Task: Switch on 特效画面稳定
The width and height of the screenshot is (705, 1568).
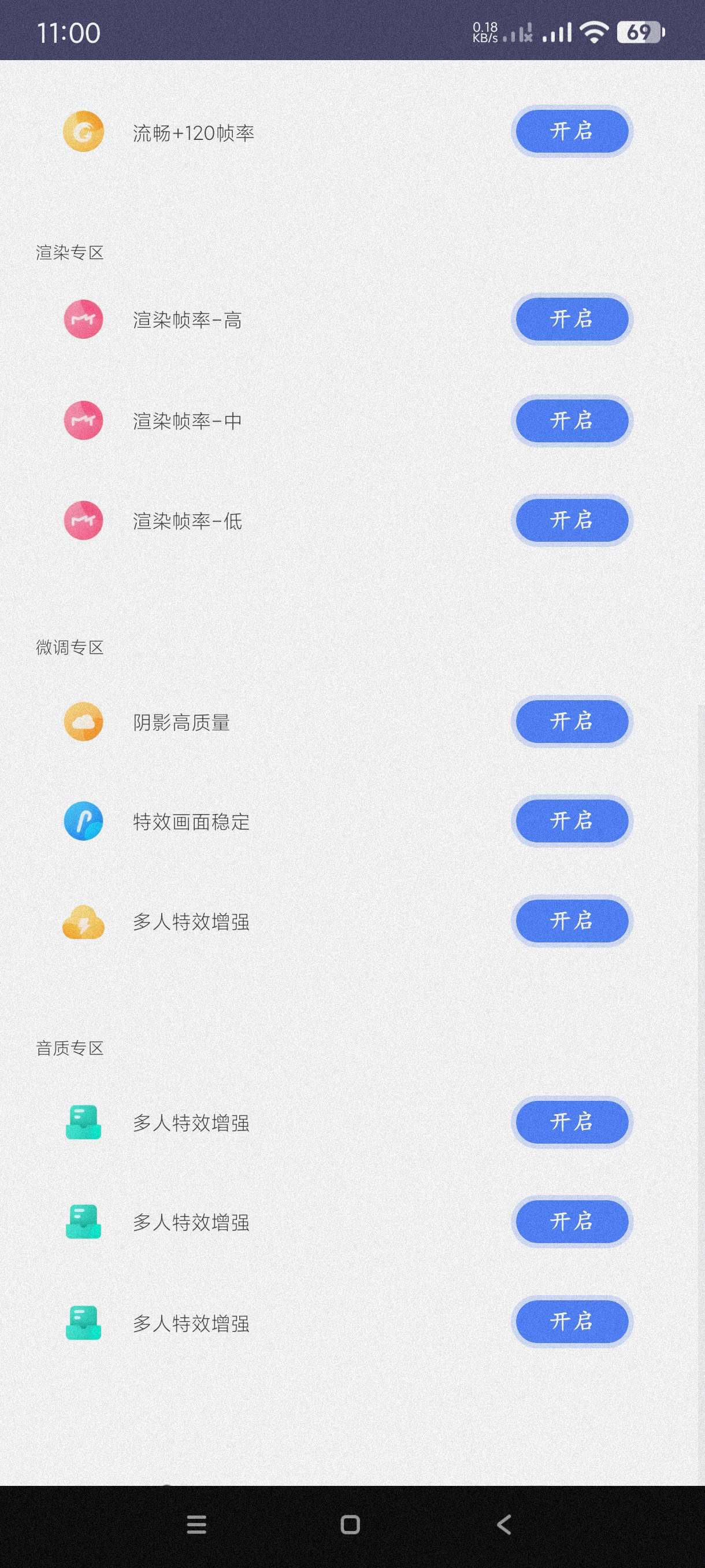Action: (x=571, y=821)
